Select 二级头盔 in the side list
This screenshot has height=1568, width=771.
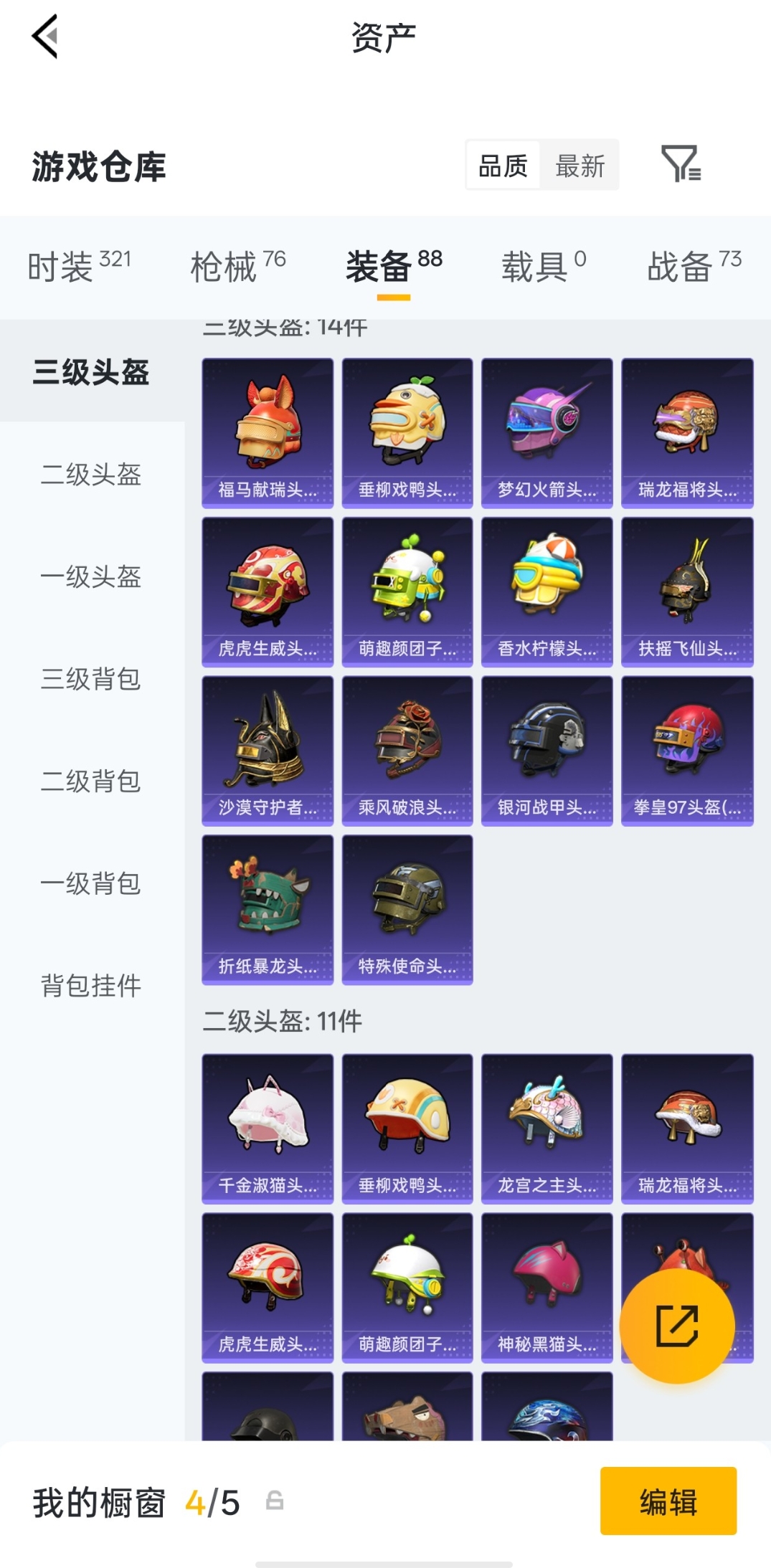click(91, 474)
